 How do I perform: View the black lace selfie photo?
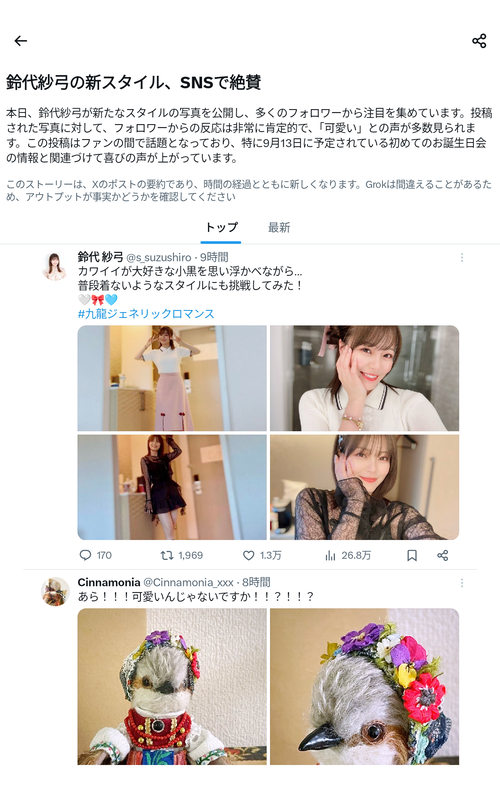tap(364, 487)
